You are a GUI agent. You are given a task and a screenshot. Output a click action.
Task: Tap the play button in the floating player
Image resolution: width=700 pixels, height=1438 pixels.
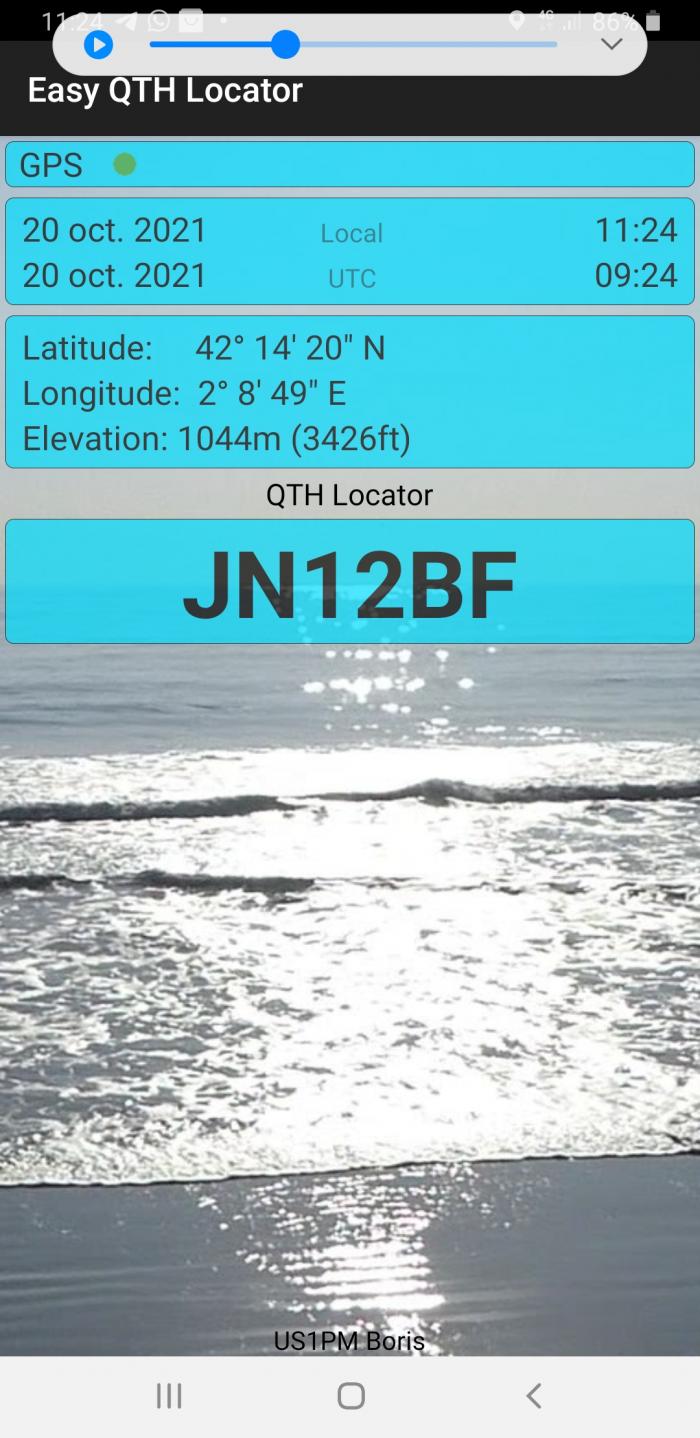point(98,45)
